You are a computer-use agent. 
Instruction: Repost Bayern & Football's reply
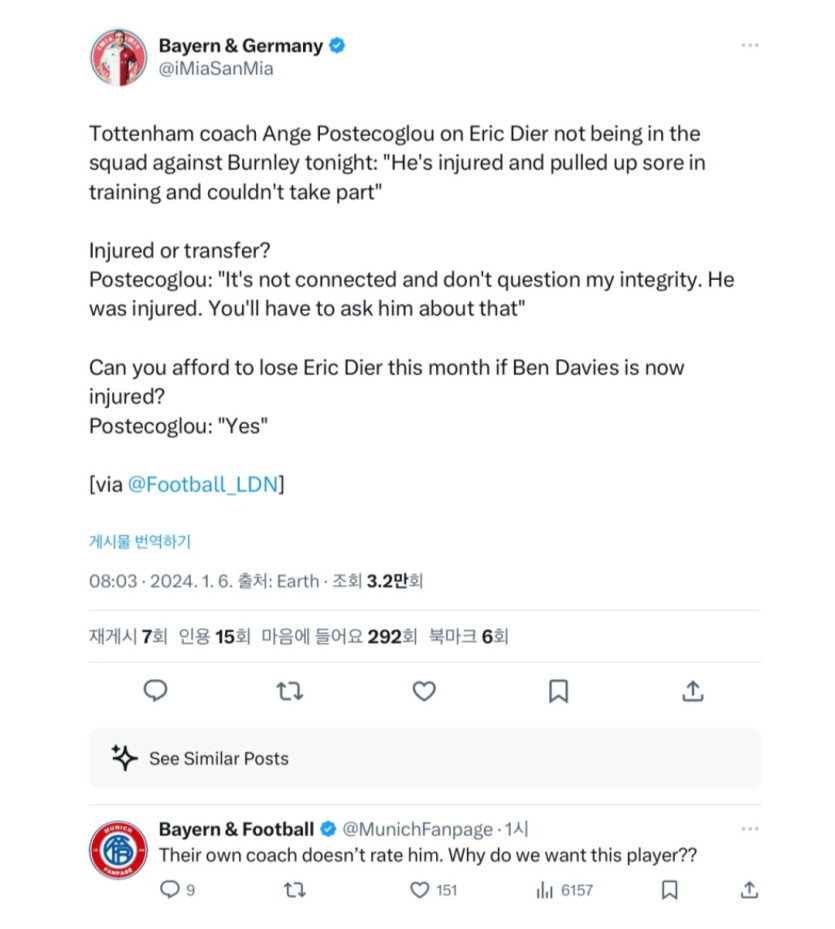295,889
